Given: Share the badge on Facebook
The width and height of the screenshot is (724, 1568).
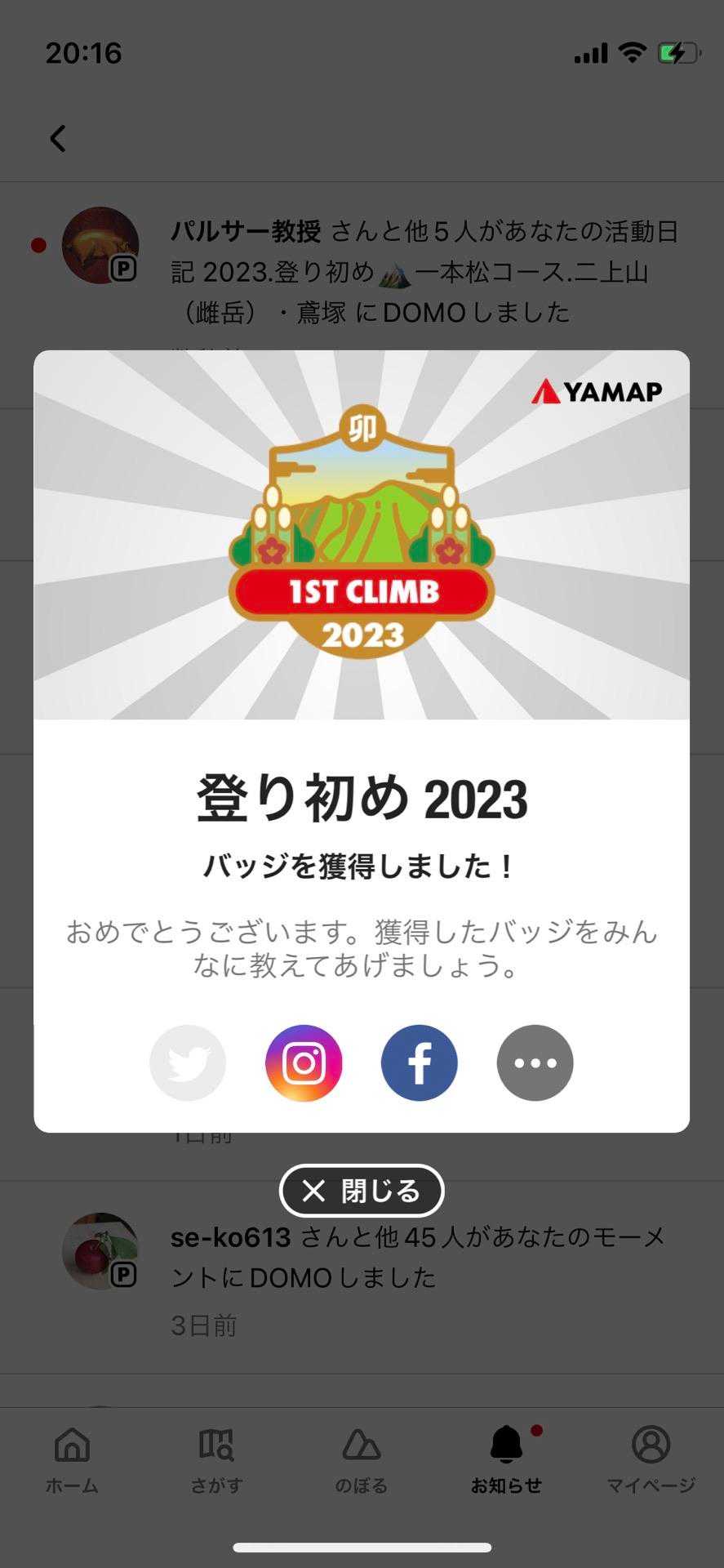Looking at the screenshot, I should click(x=420, y=1062).
